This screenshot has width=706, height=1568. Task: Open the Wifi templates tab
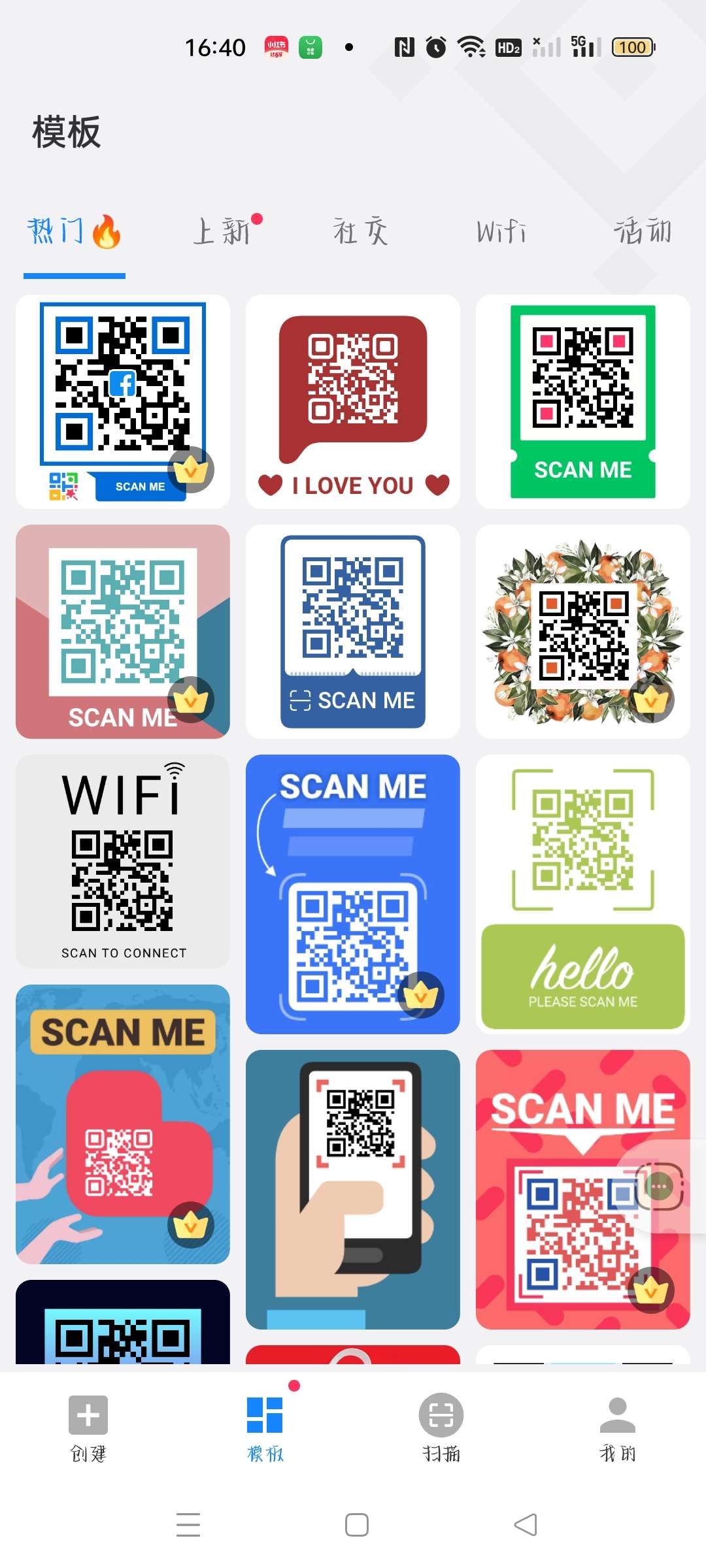(501, 232)
